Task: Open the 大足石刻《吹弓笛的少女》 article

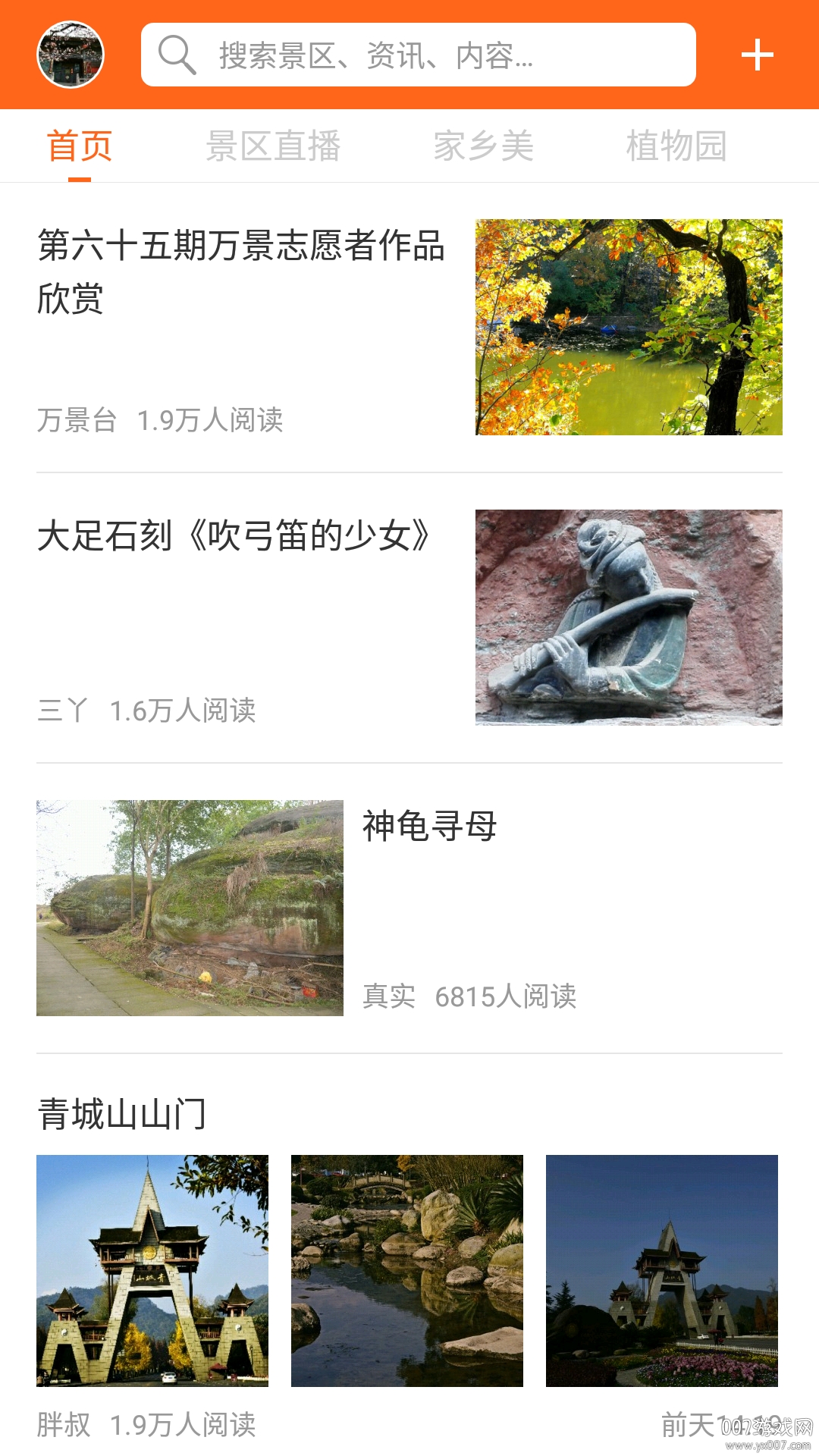Action: pos(235,535)
